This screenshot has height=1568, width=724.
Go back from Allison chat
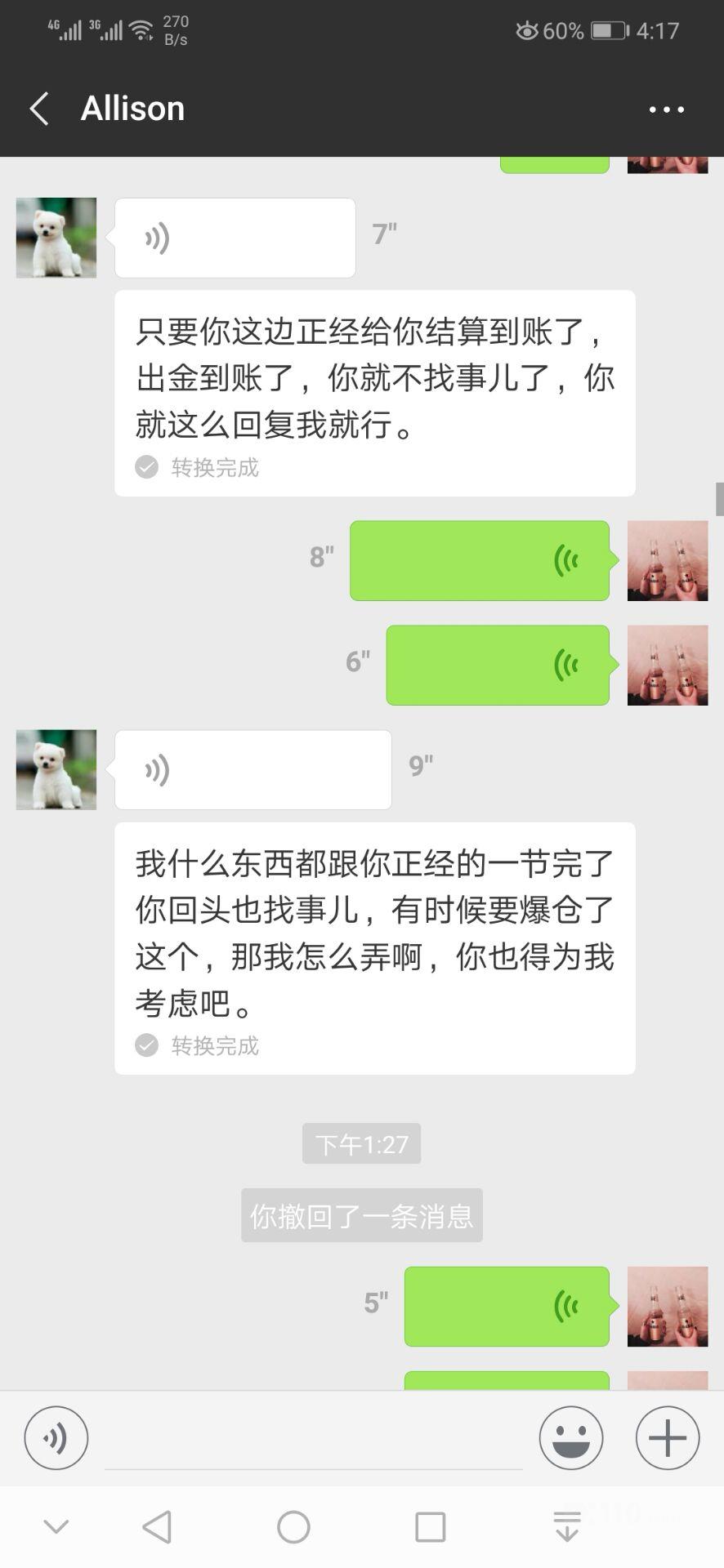(38, 109)
